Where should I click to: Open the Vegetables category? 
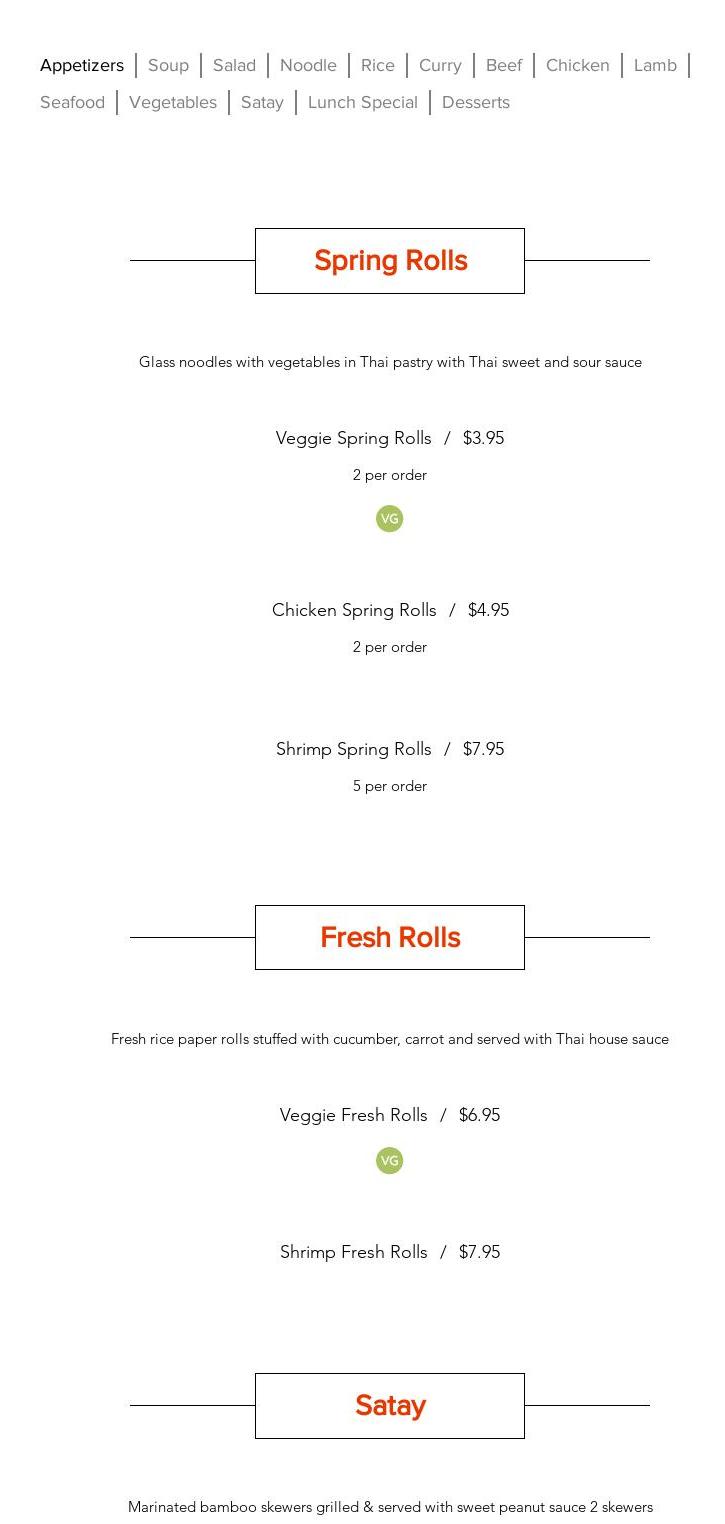click(173, 102)
